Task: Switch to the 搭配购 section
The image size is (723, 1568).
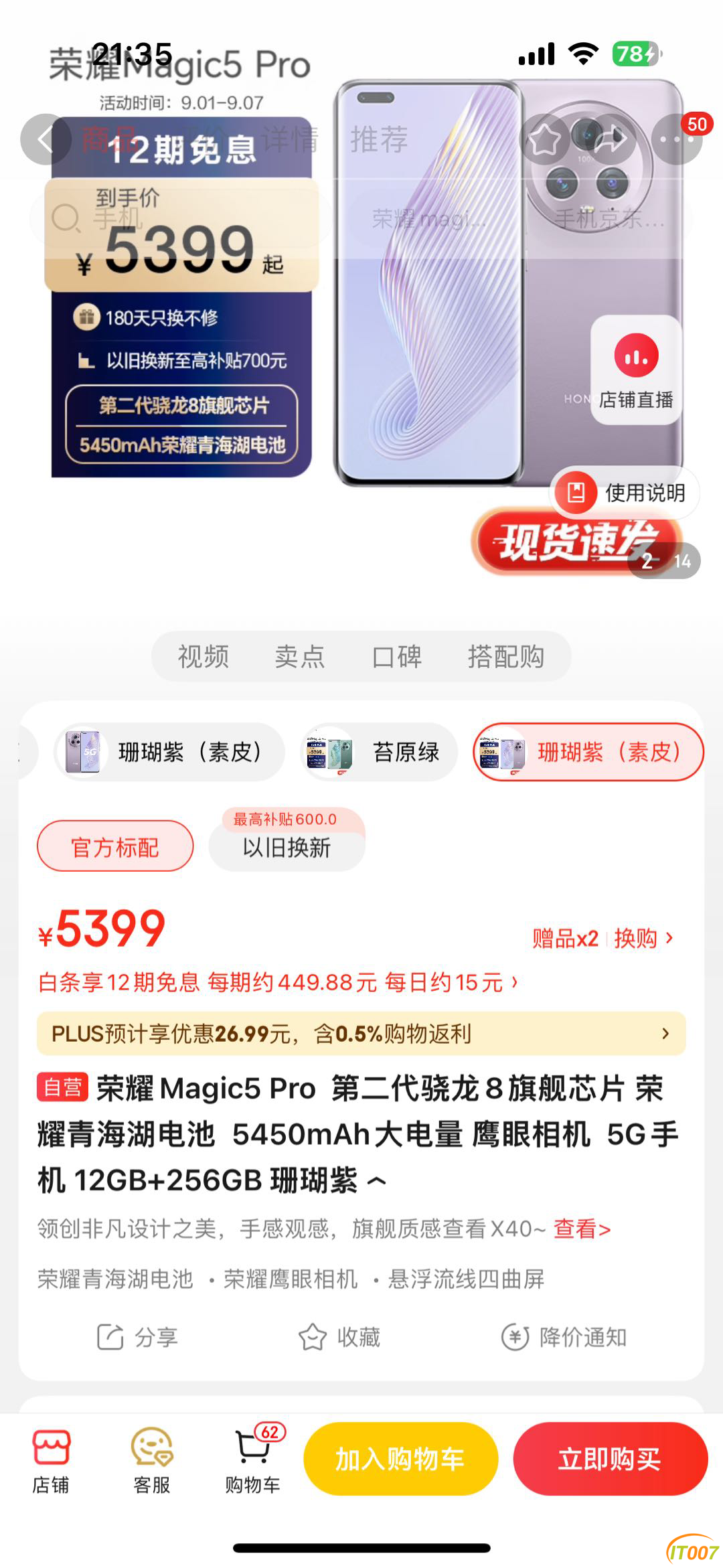Action: [505, 657]
